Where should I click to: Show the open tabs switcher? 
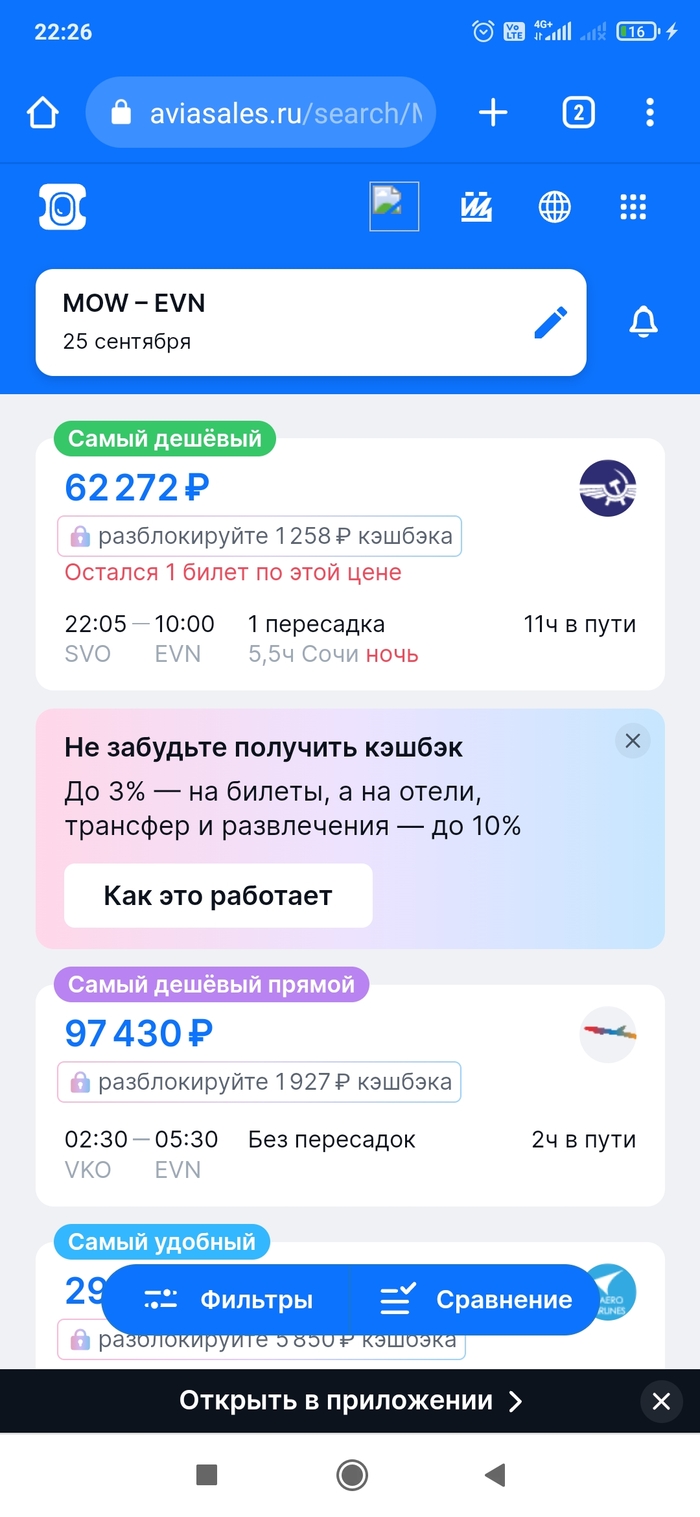click(578, 113)
